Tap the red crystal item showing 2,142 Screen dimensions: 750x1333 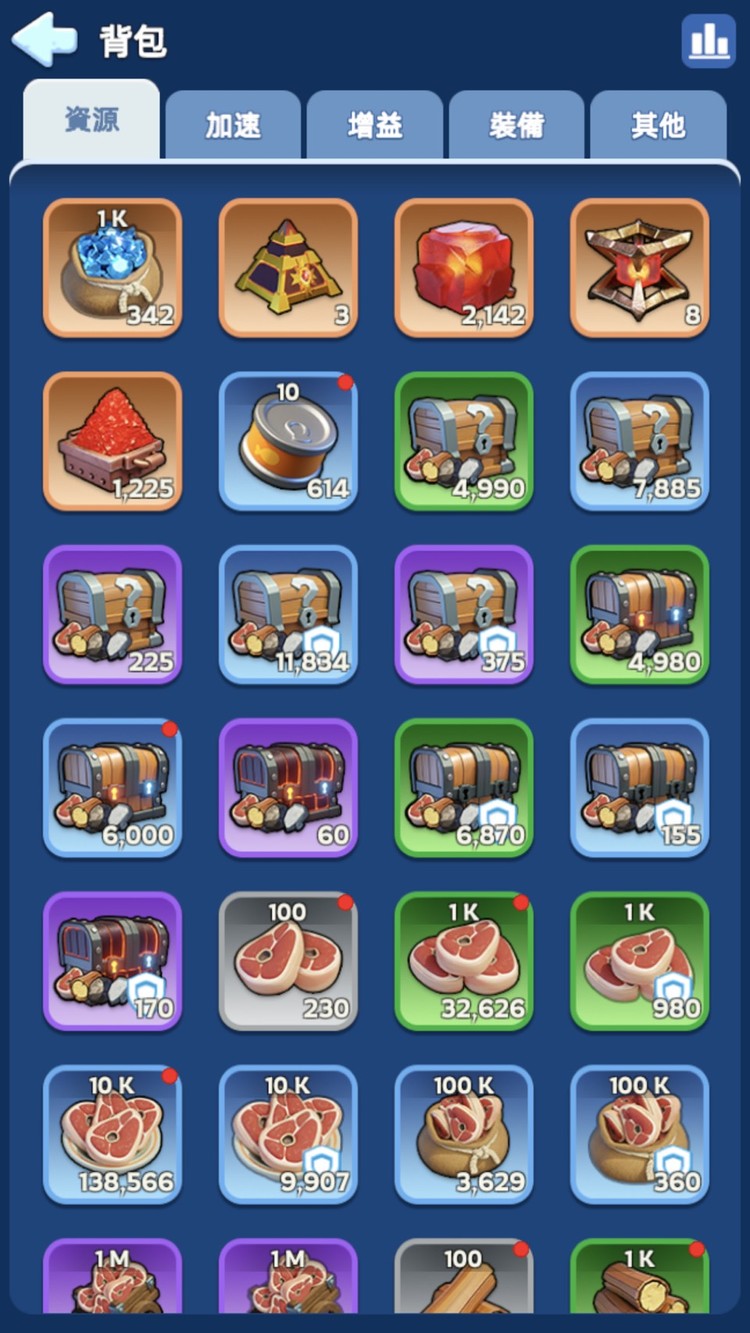click(x=464, y=267)
